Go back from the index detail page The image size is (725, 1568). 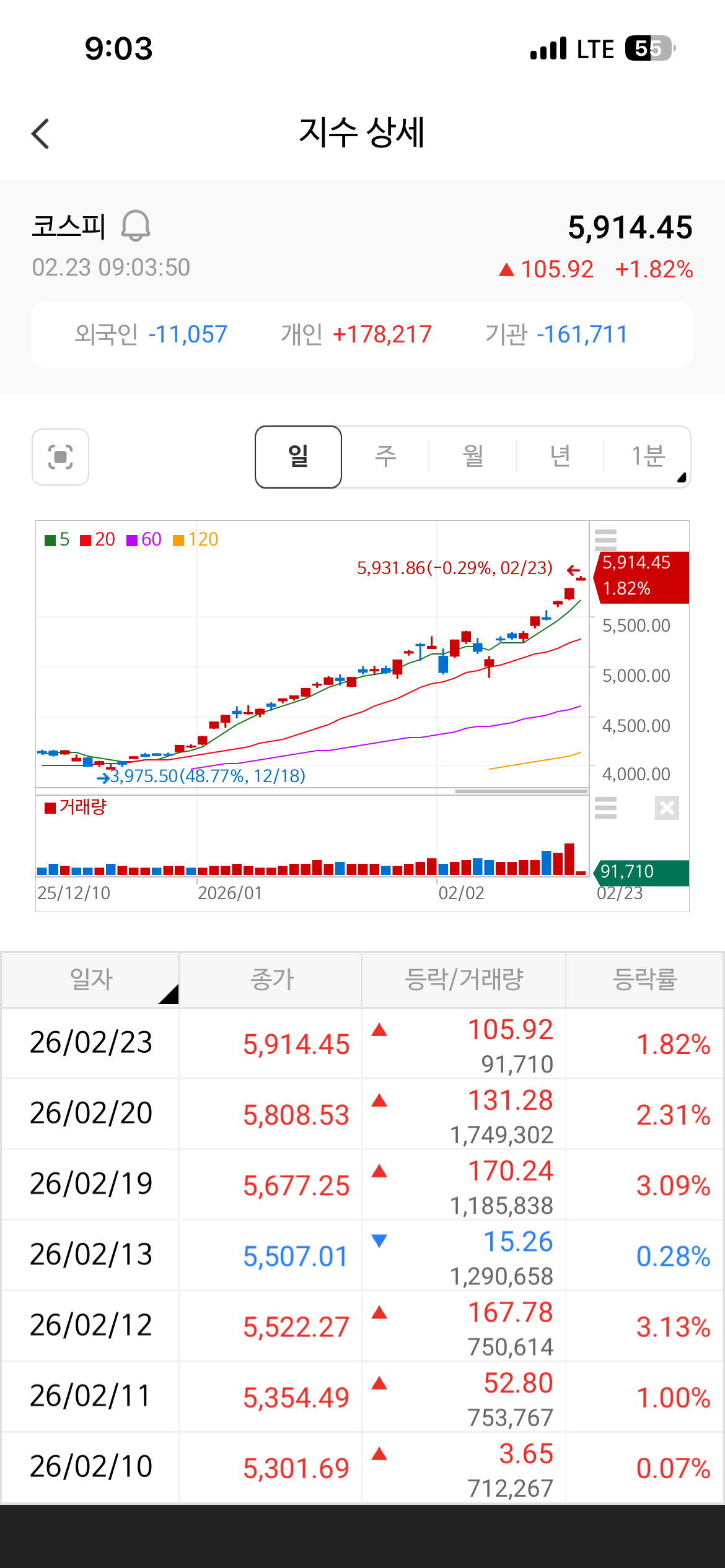click(x=41, y=134)
